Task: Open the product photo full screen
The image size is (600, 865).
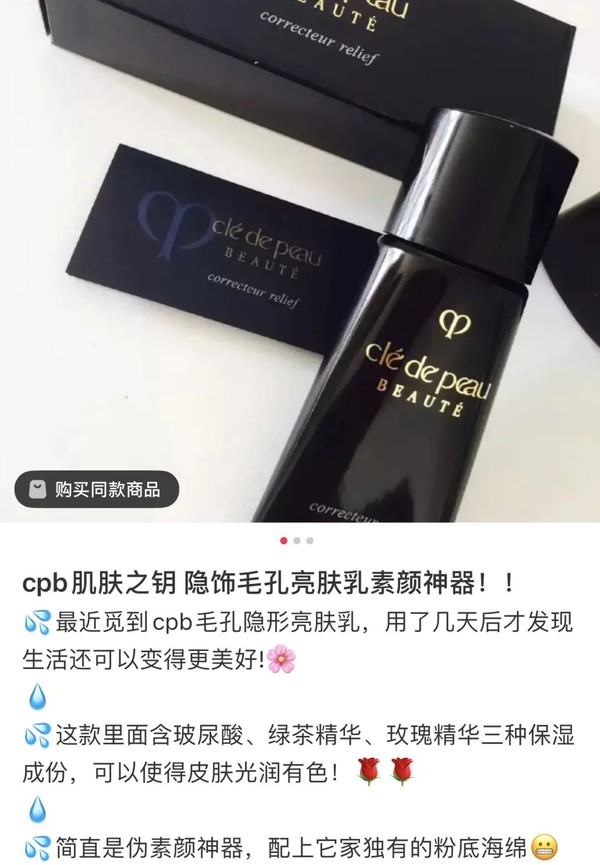Action: click(x=300, y=250)
